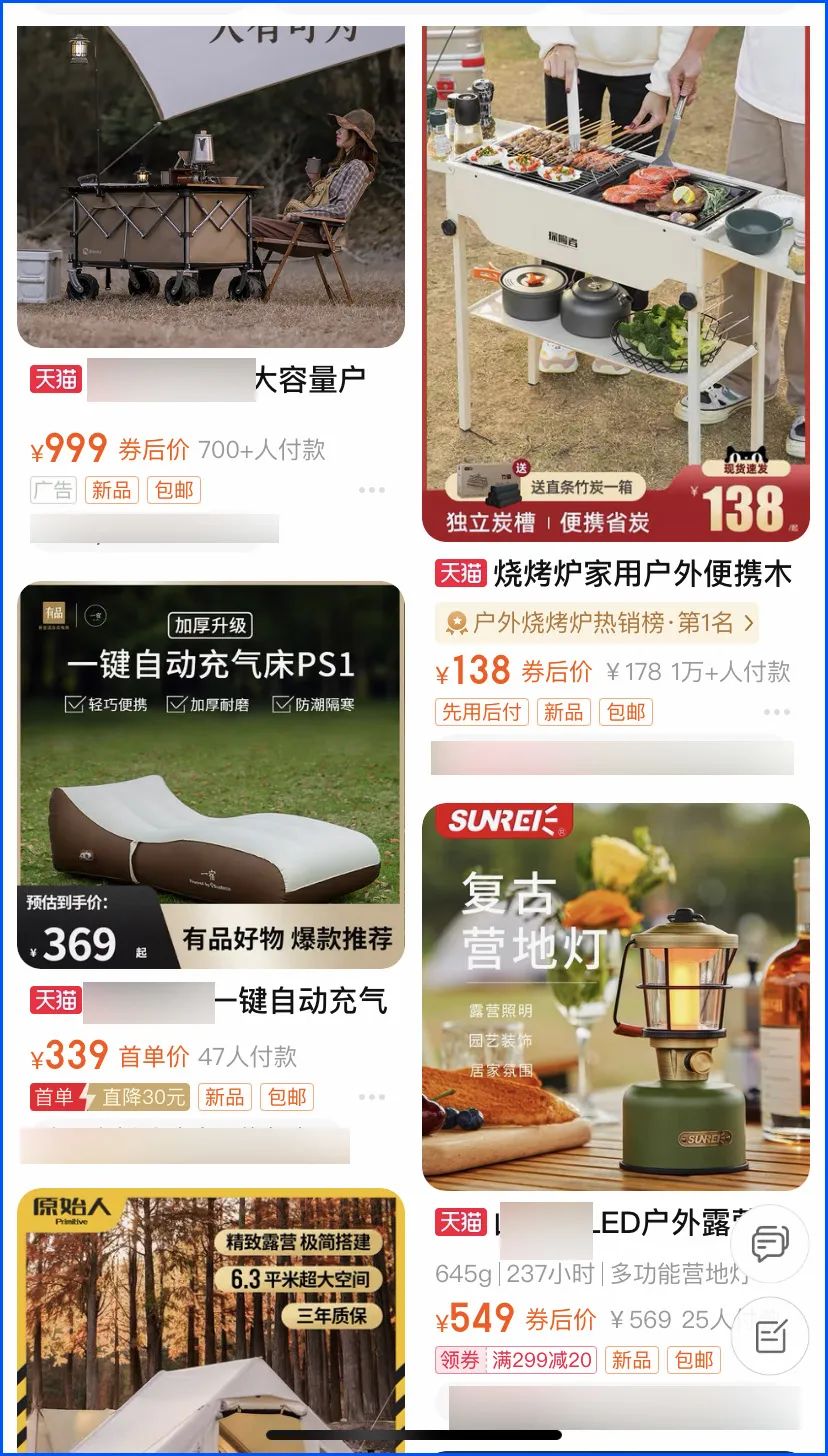Open the 一键自动充气床PS1 product card

pyautogui.click(x=211, y=775)
